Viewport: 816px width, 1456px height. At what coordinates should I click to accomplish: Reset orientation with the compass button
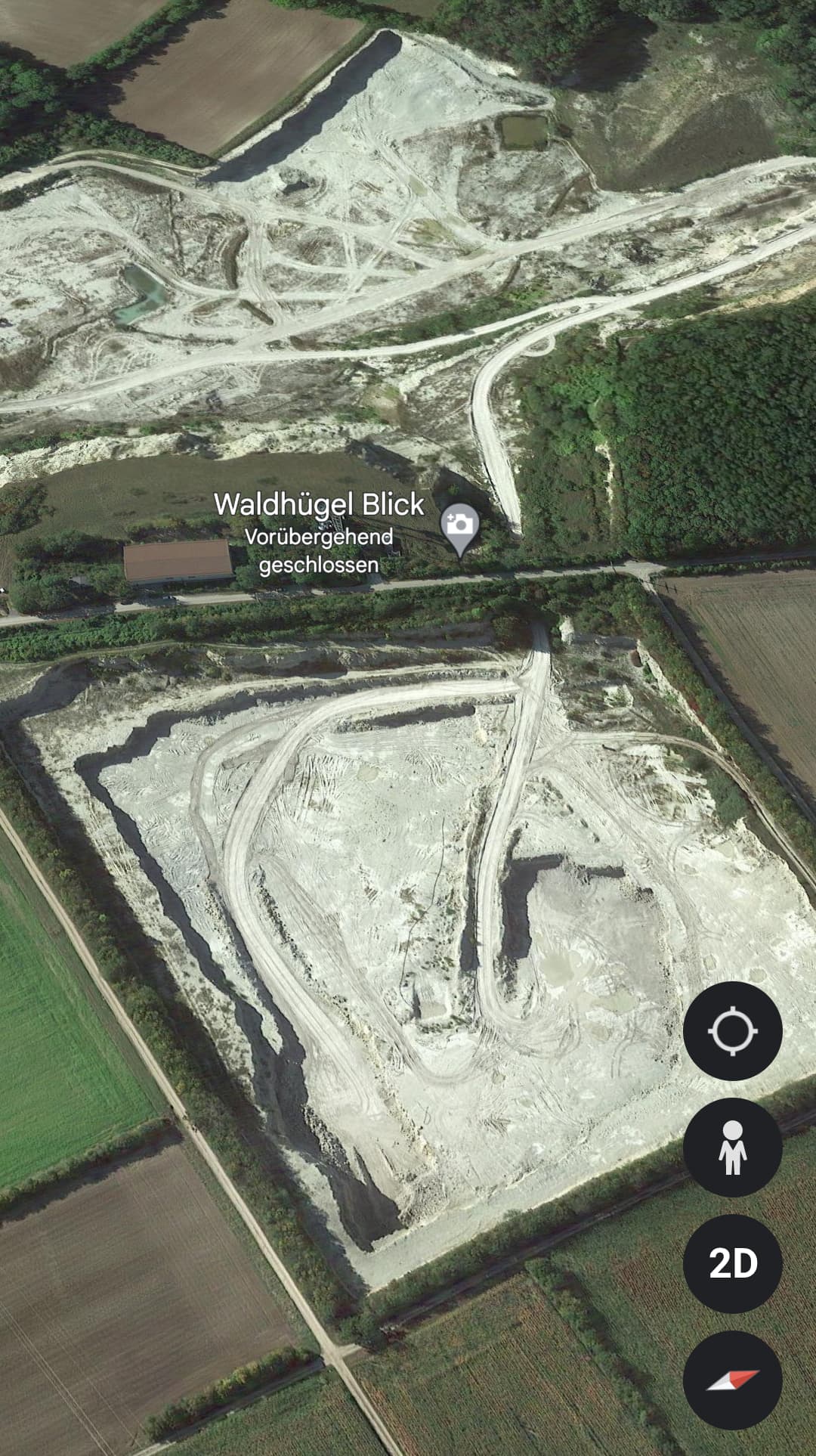click(732, 1380)
